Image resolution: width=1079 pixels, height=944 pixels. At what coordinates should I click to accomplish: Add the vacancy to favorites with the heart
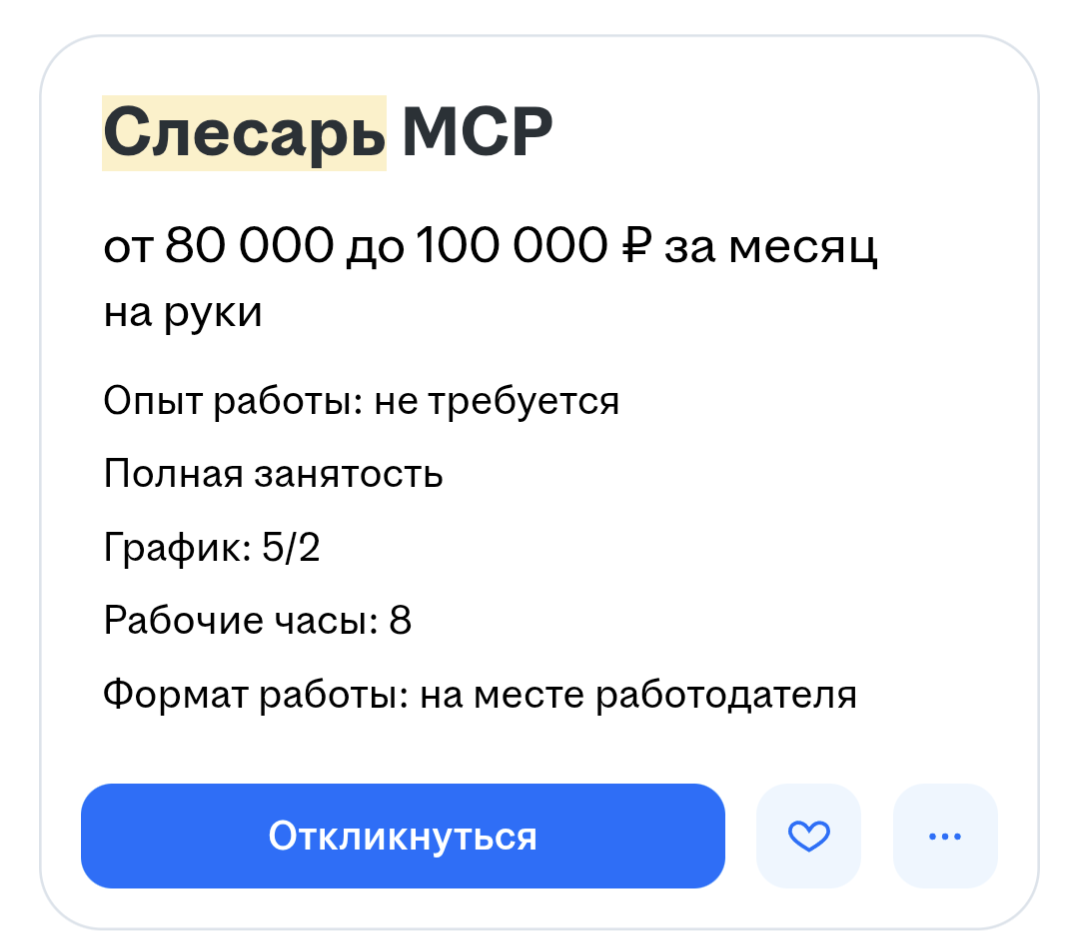(808, 836)
